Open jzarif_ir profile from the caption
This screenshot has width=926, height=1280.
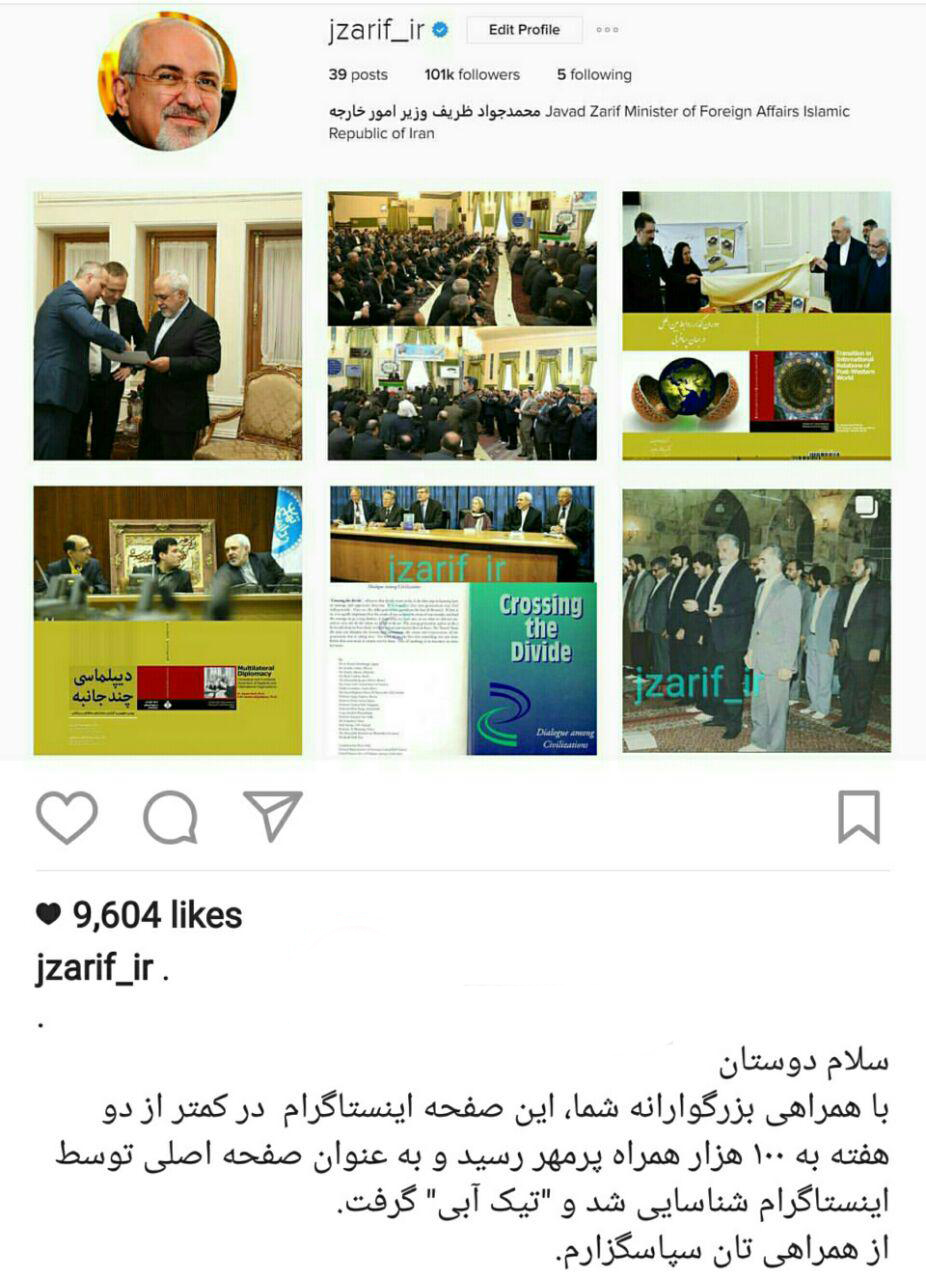(x=93, y=969)
